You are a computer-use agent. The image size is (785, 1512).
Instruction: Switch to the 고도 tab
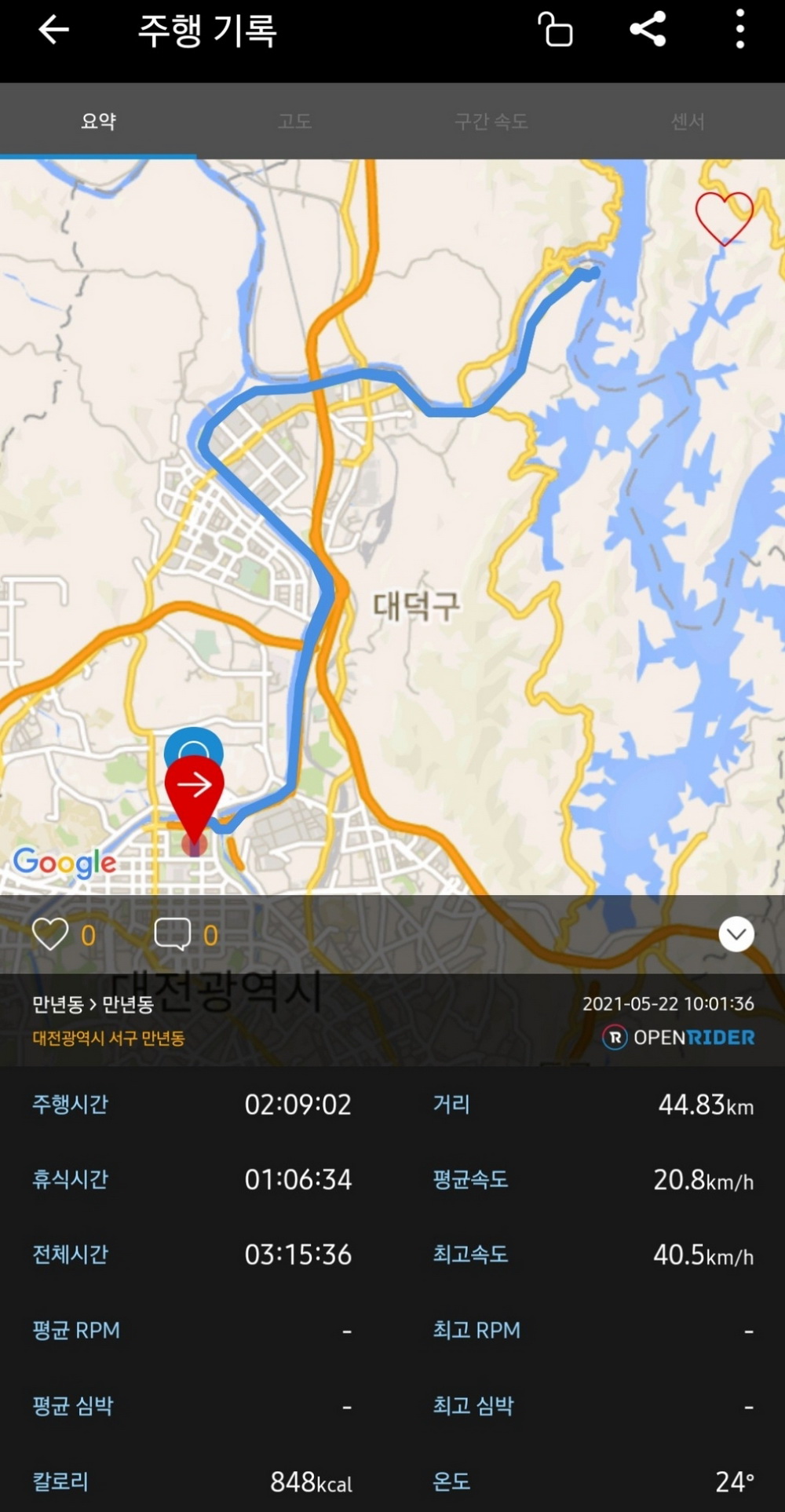[x=294, y=122]
